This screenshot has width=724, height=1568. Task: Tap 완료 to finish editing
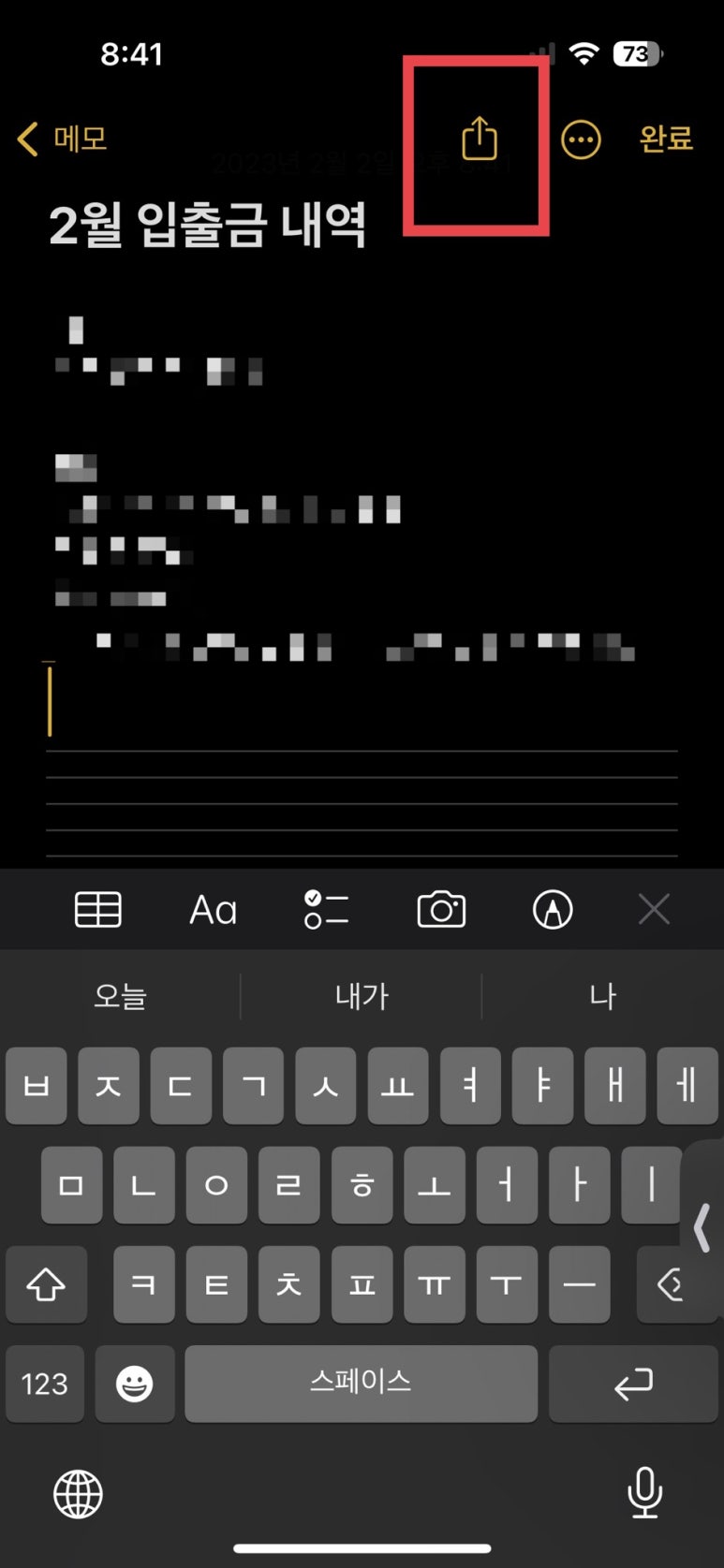[666, 139]
